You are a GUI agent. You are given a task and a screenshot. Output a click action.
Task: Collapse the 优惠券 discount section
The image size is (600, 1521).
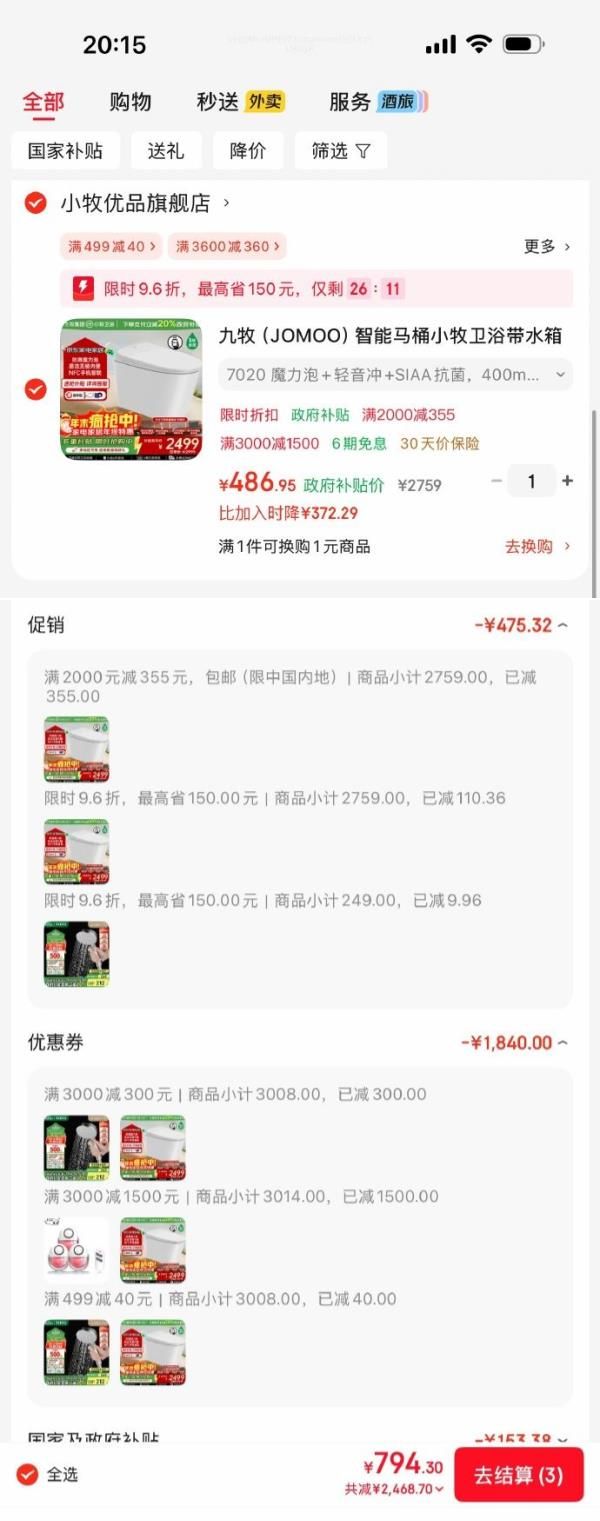[514, 1042]
